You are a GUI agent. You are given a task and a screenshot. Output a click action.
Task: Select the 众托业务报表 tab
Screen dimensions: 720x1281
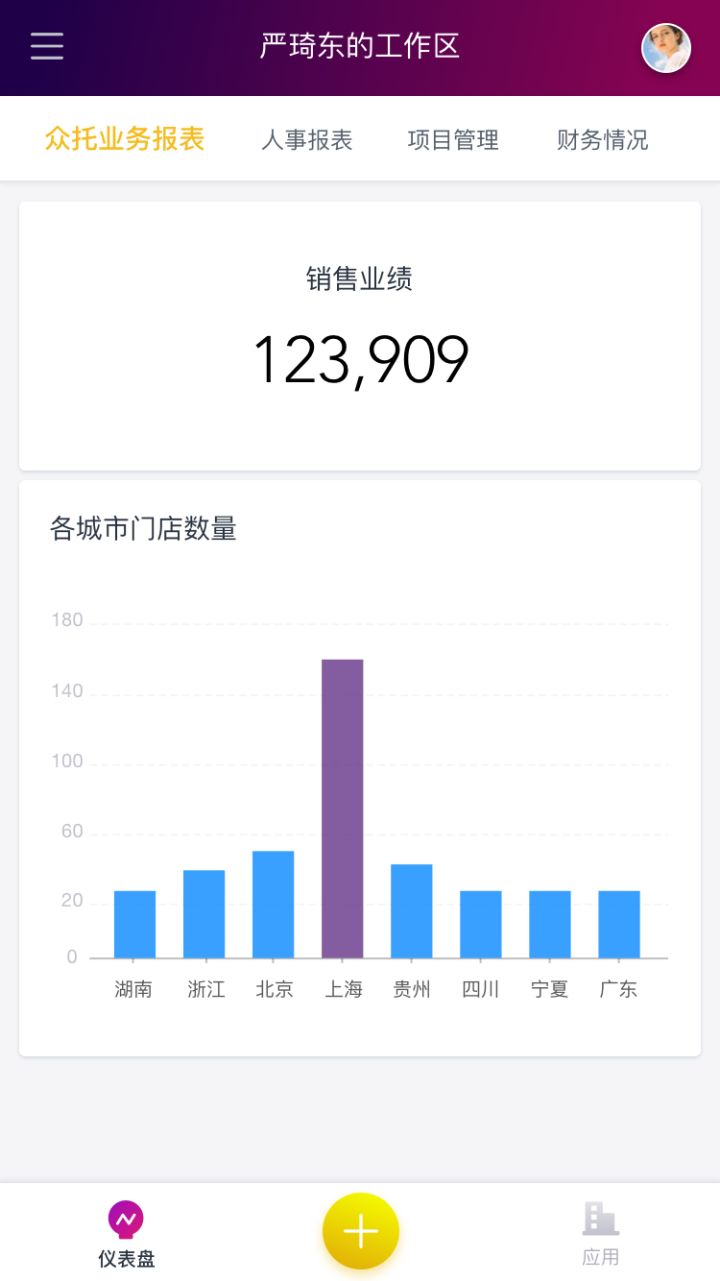[x=125, y=139]
